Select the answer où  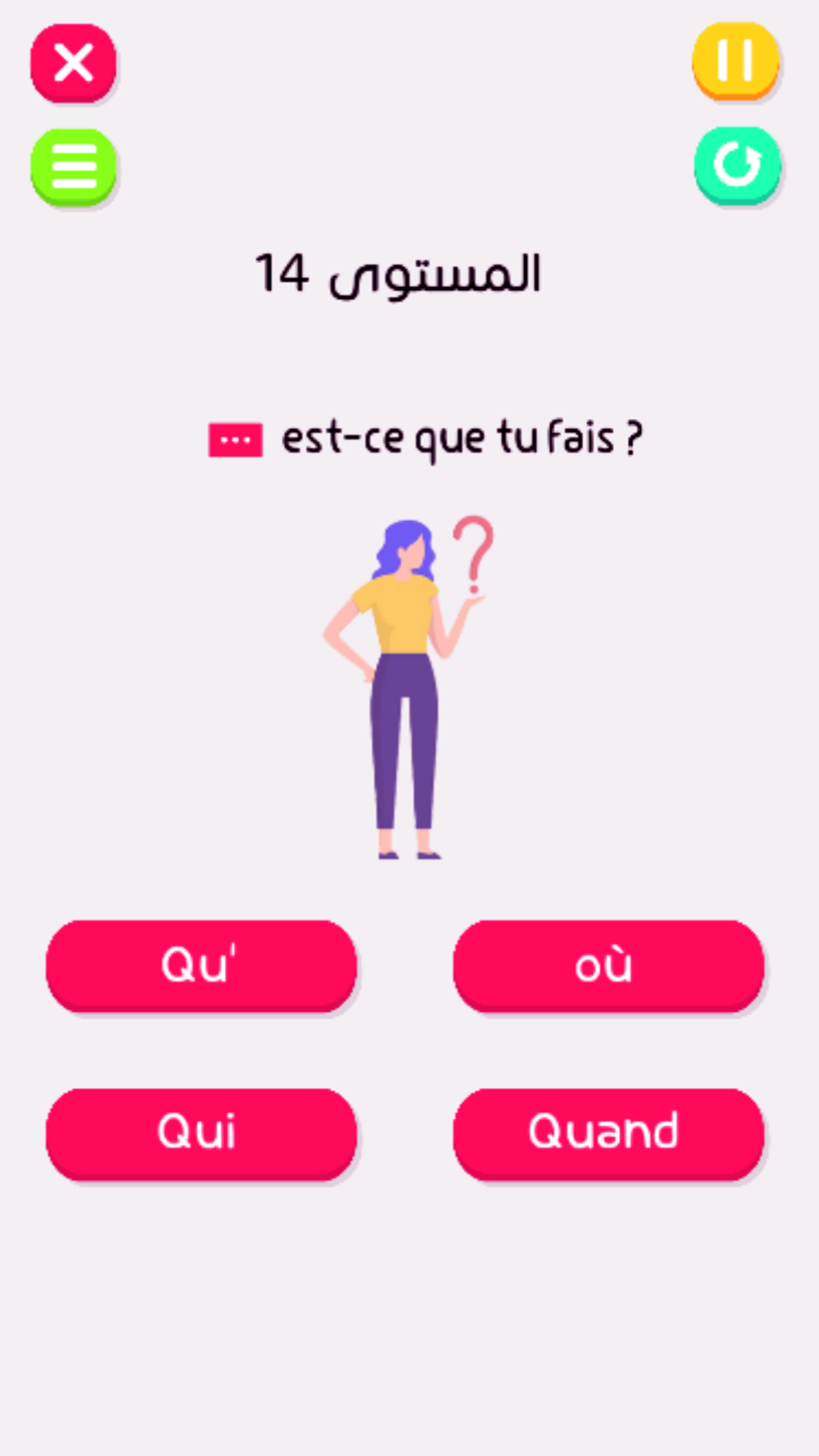(x=608, y=965)
